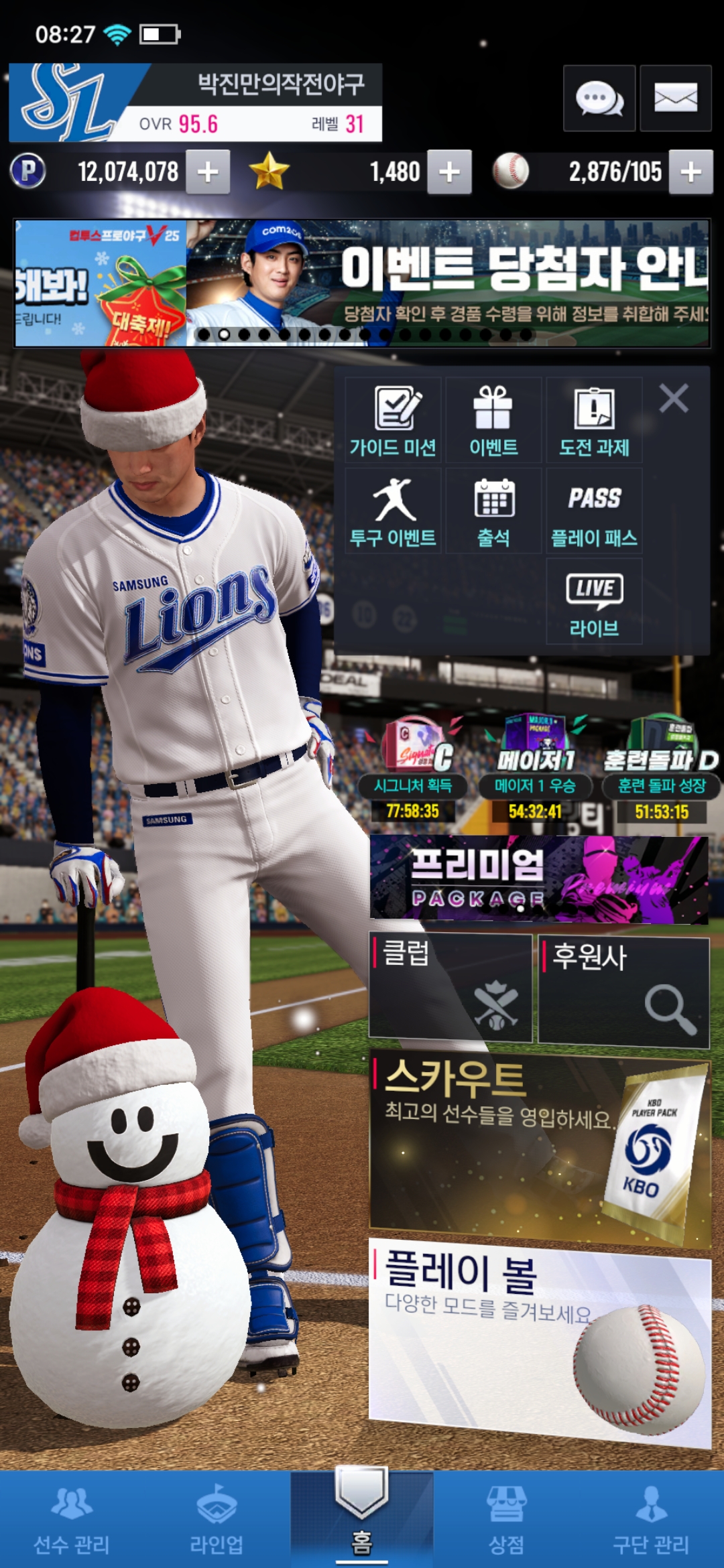The height and width of the screenshot is (1568, 724).
Task: Open 스카우트 to recruit players
Action: (539, 1147)
